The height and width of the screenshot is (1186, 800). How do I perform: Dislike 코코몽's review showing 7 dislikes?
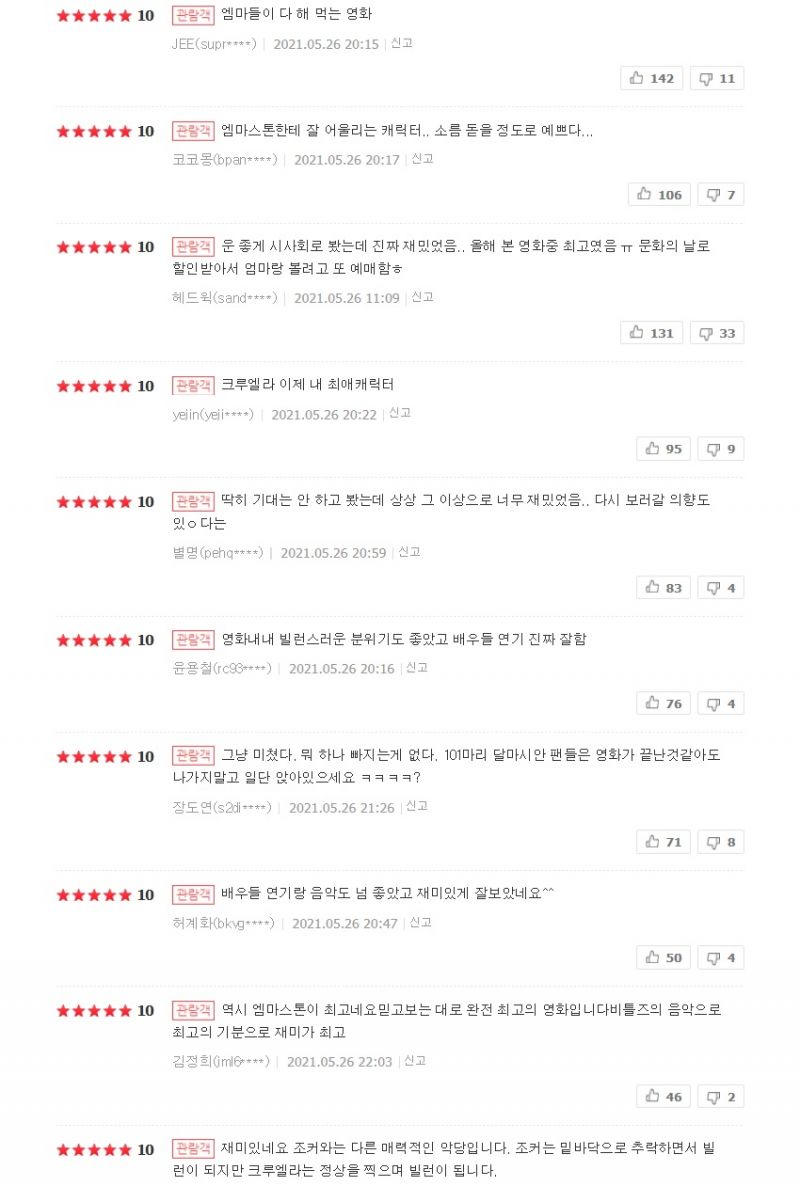tap(720, 195)
